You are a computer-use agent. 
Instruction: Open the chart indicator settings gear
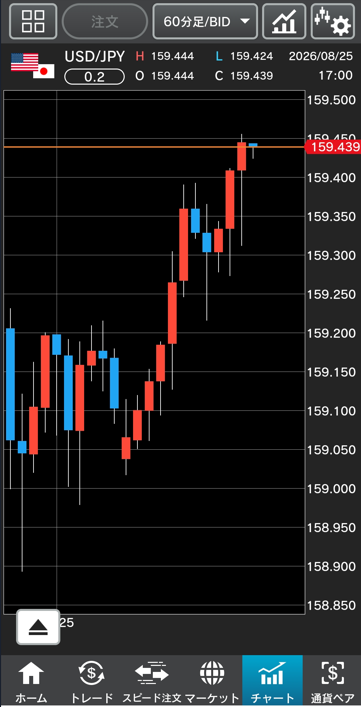point(333,21)
